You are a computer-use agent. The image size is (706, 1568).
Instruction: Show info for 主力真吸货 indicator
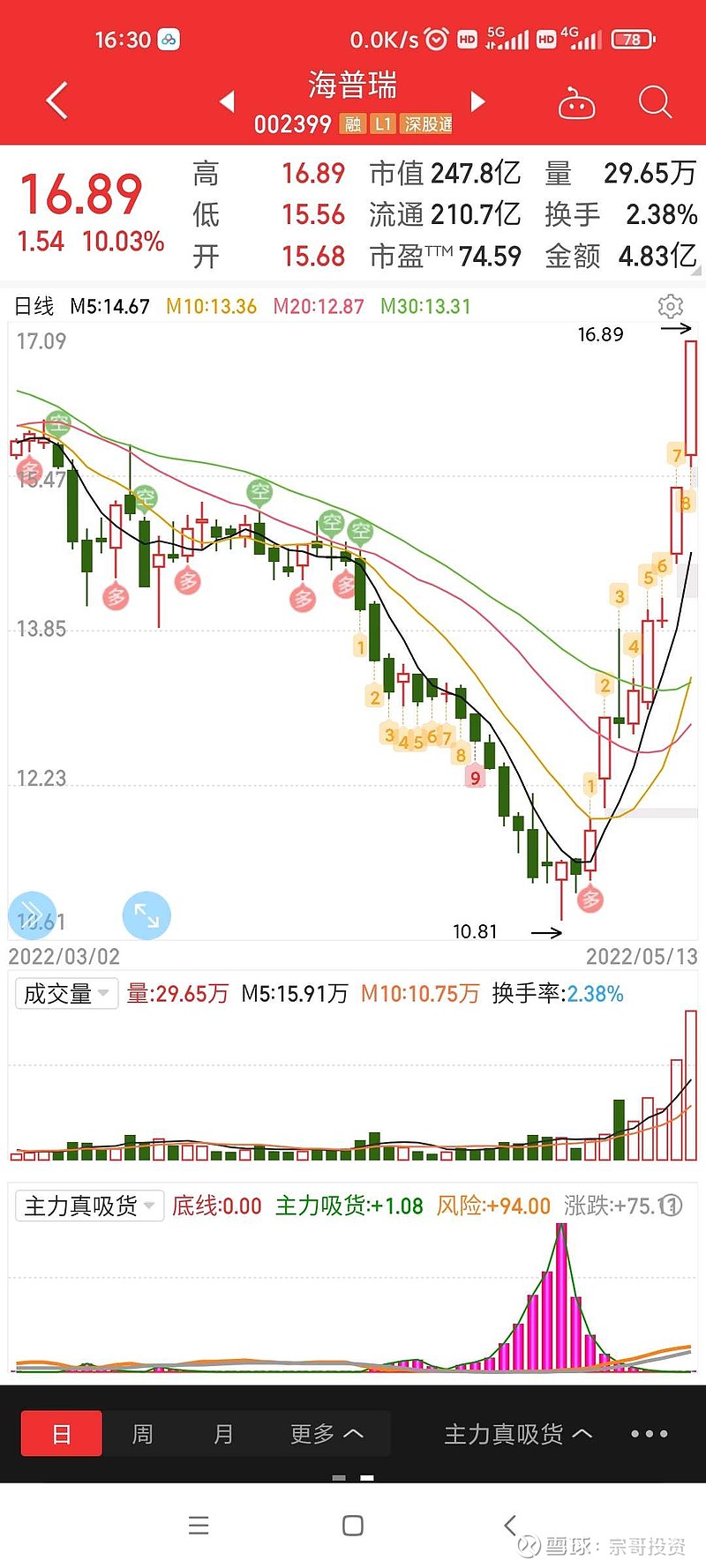[671, 1206]
